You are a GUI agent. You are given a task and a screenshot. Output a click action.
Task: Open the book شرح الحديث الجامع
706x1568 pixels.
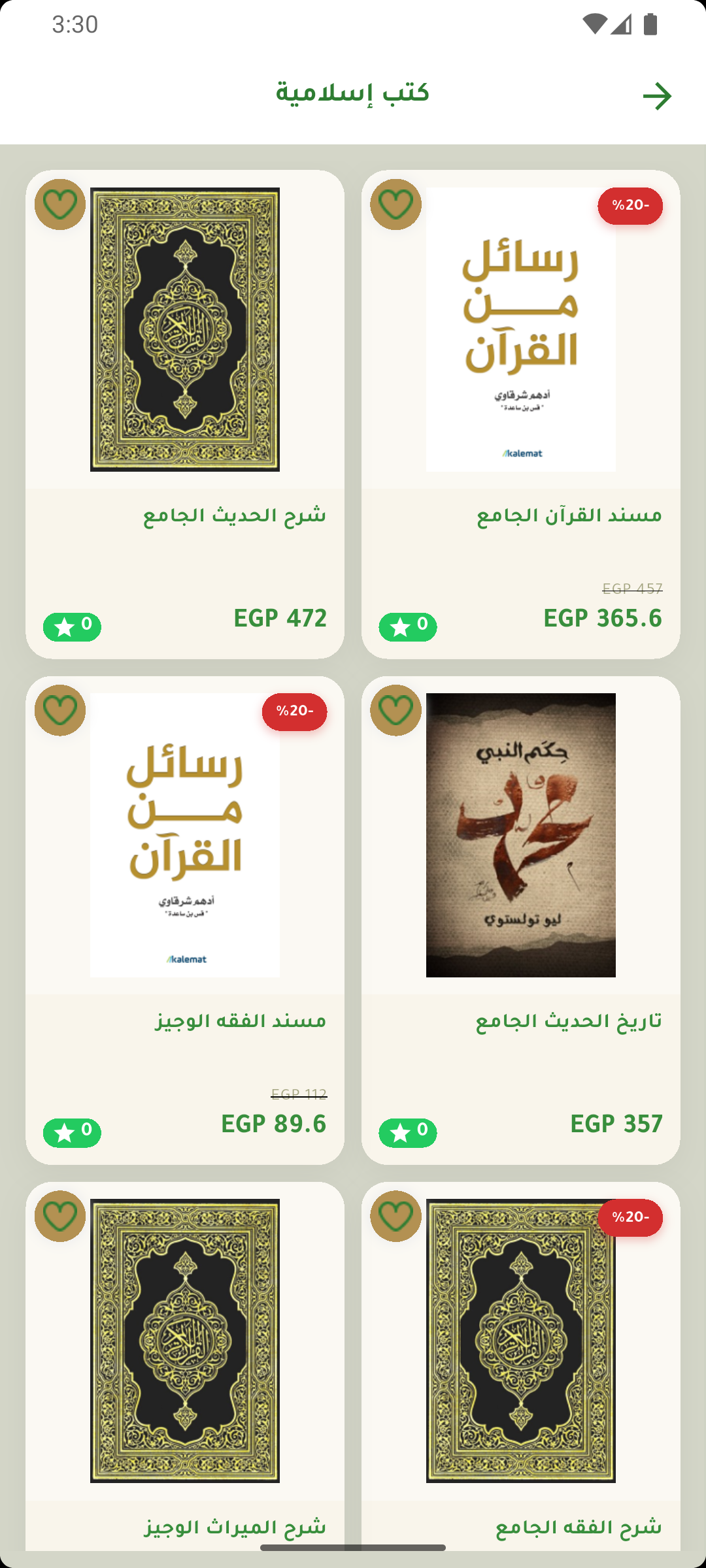[185, 330]
